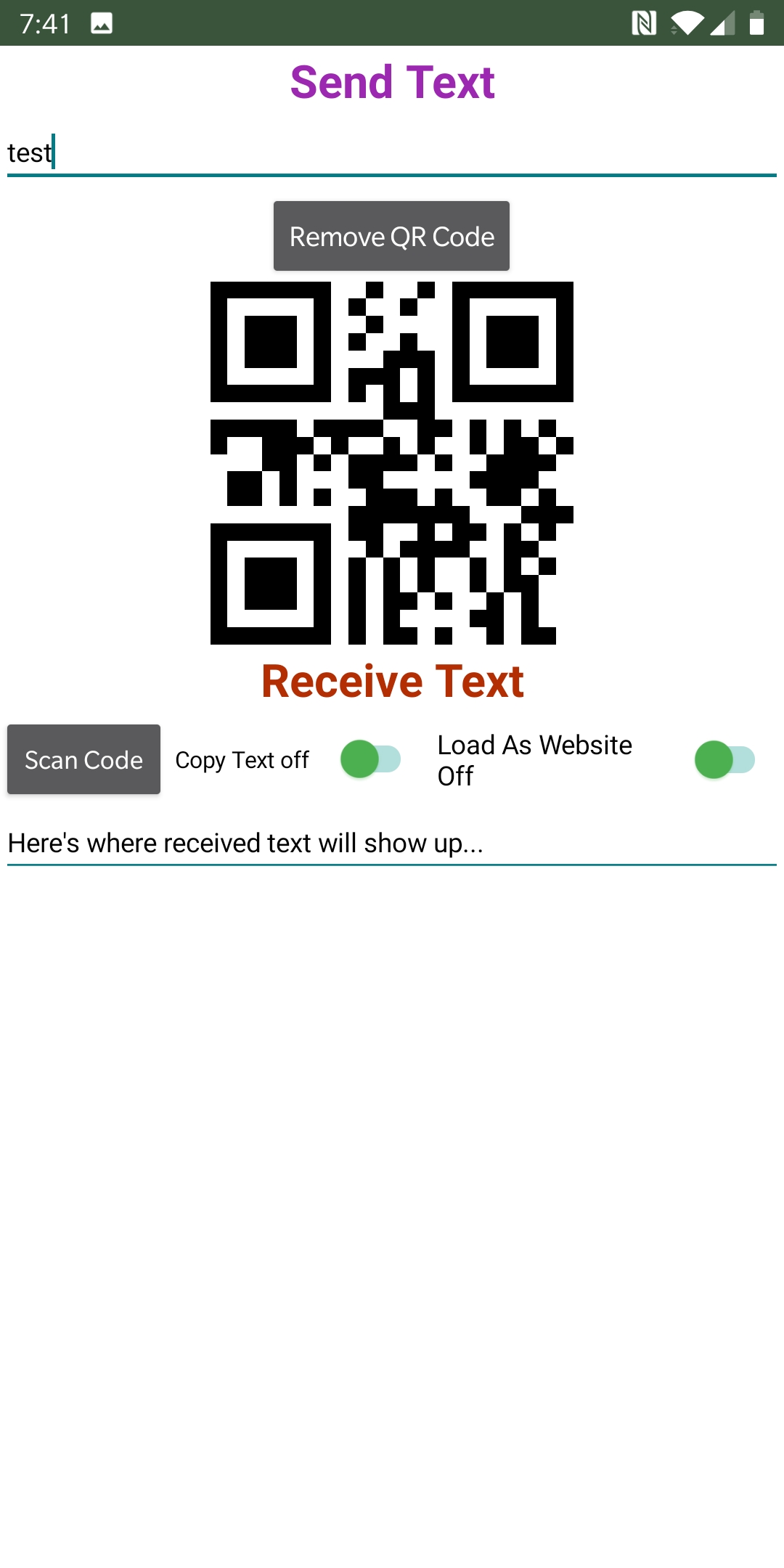This screenshot has width=784, height=1568.
Task: Tap Remove QR Code button
Action: tap(391, 236)
